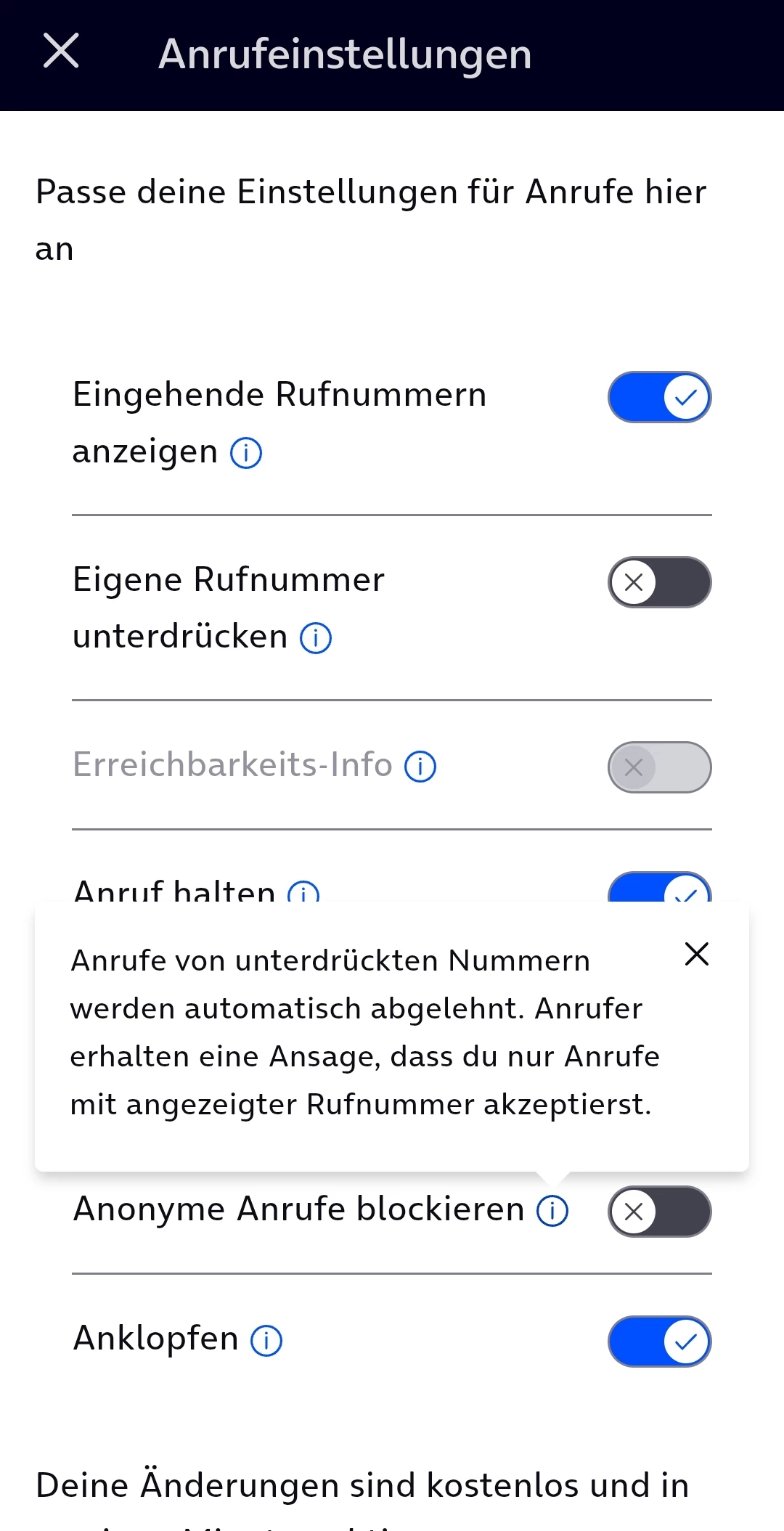Show info about Eigene Rufnummer unterdrücken

point(316,639)
